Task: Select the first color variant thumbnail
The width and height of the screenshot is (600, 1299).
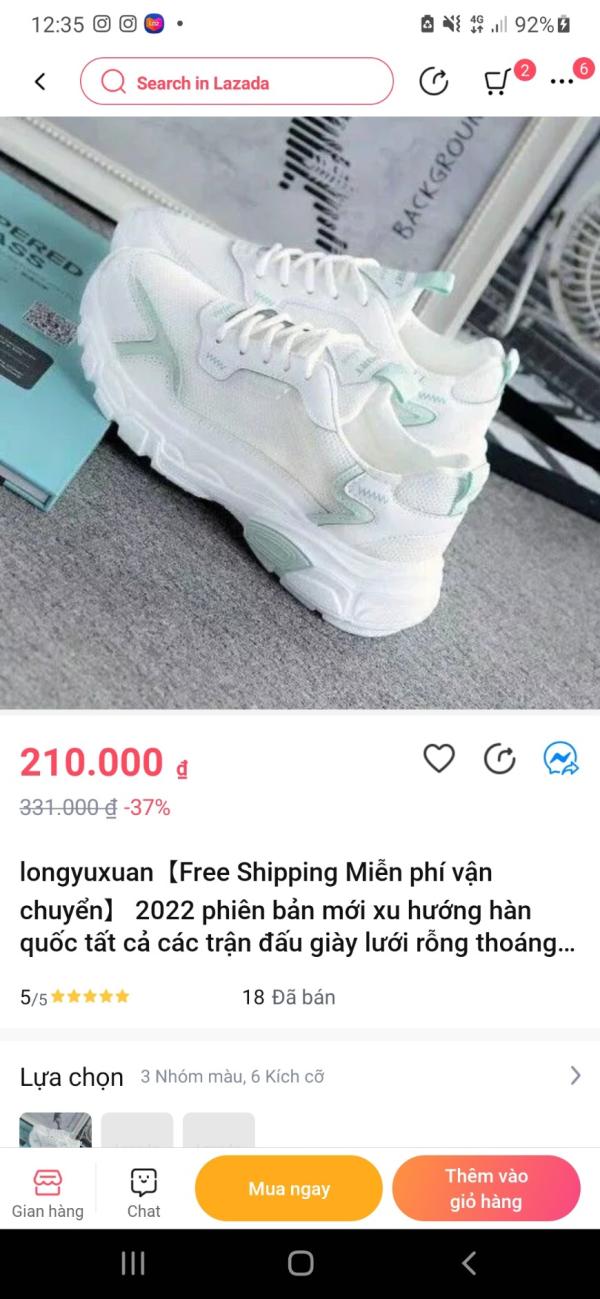Action: pos(56,1131)
